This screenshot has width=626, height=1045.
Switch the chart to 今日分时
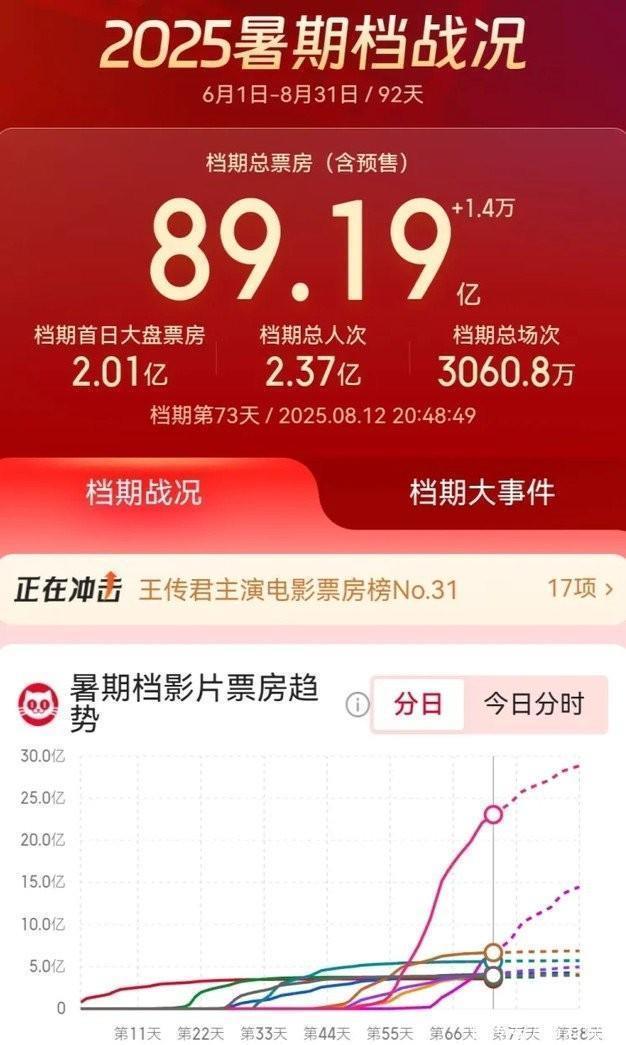534,704
